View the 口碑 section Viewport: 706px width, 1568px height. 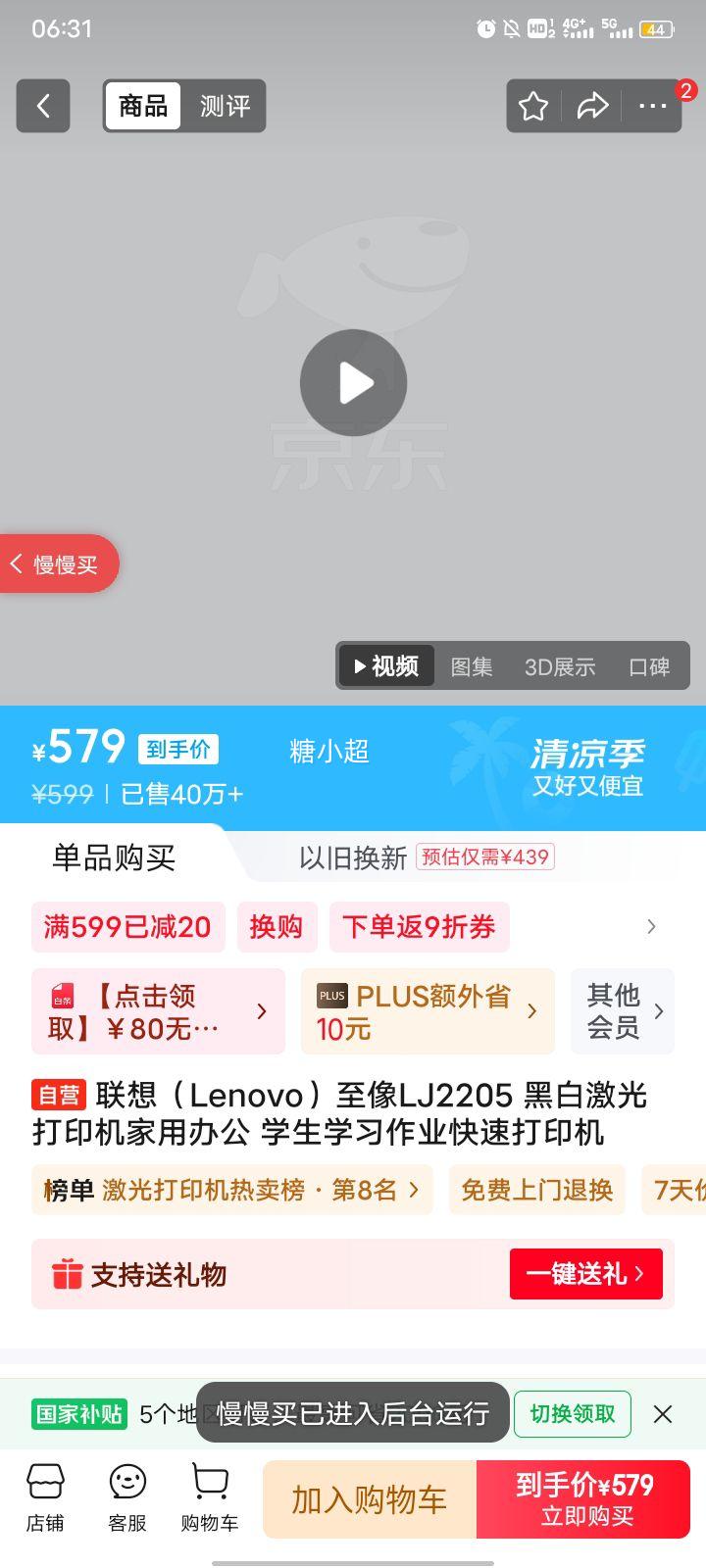coord(648,666)
